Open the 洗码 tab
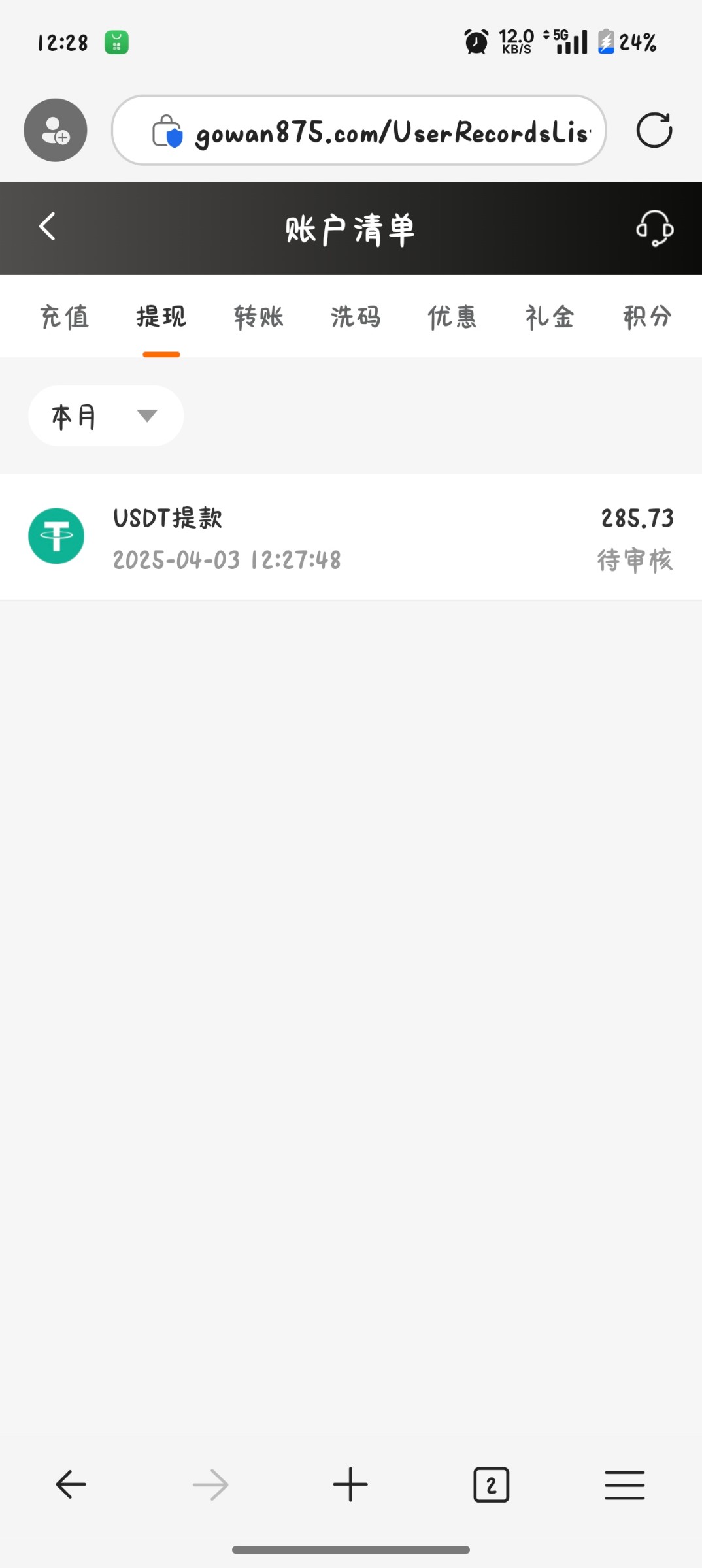Screen dimensions: 702x1568 [356, 317]
